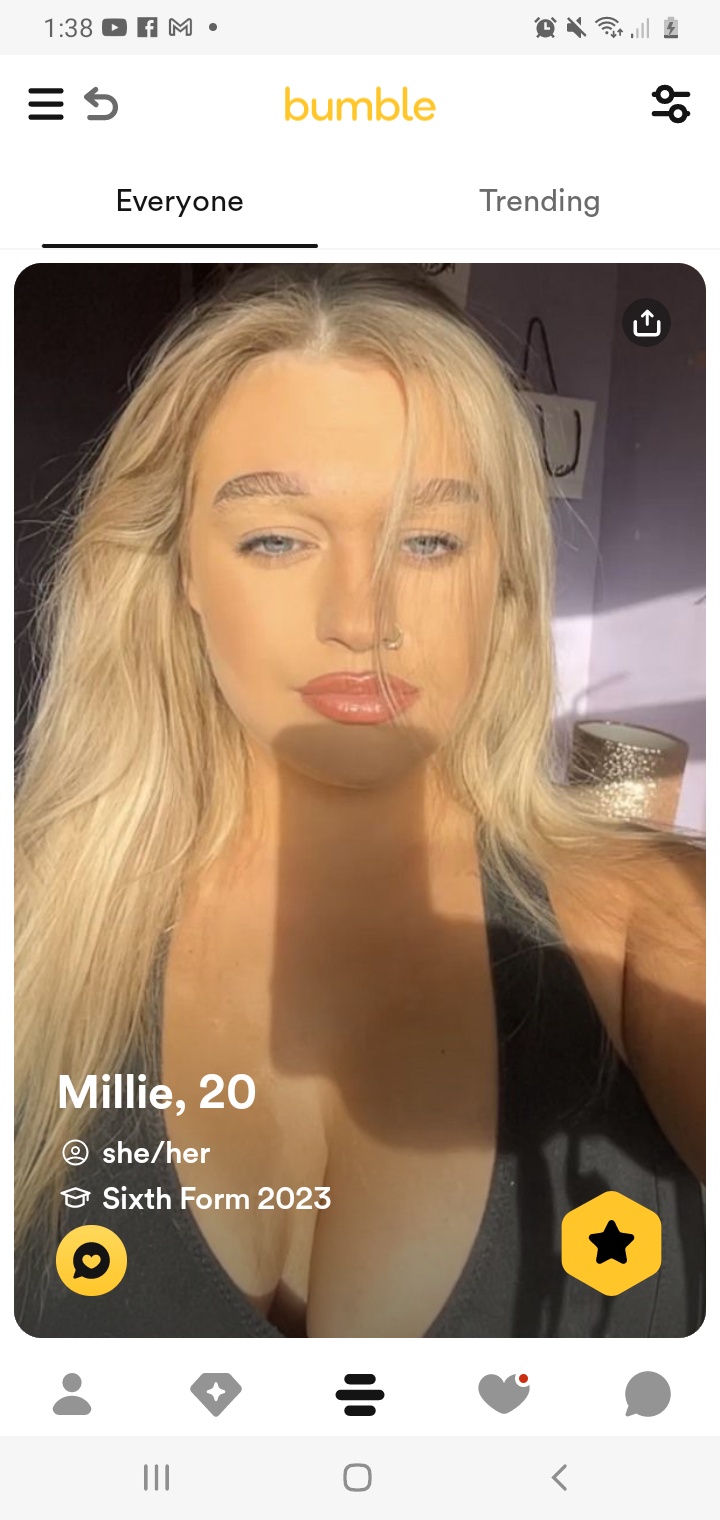
Task: SuperSwipe Millie with the star button
Action: [612, 1244]
